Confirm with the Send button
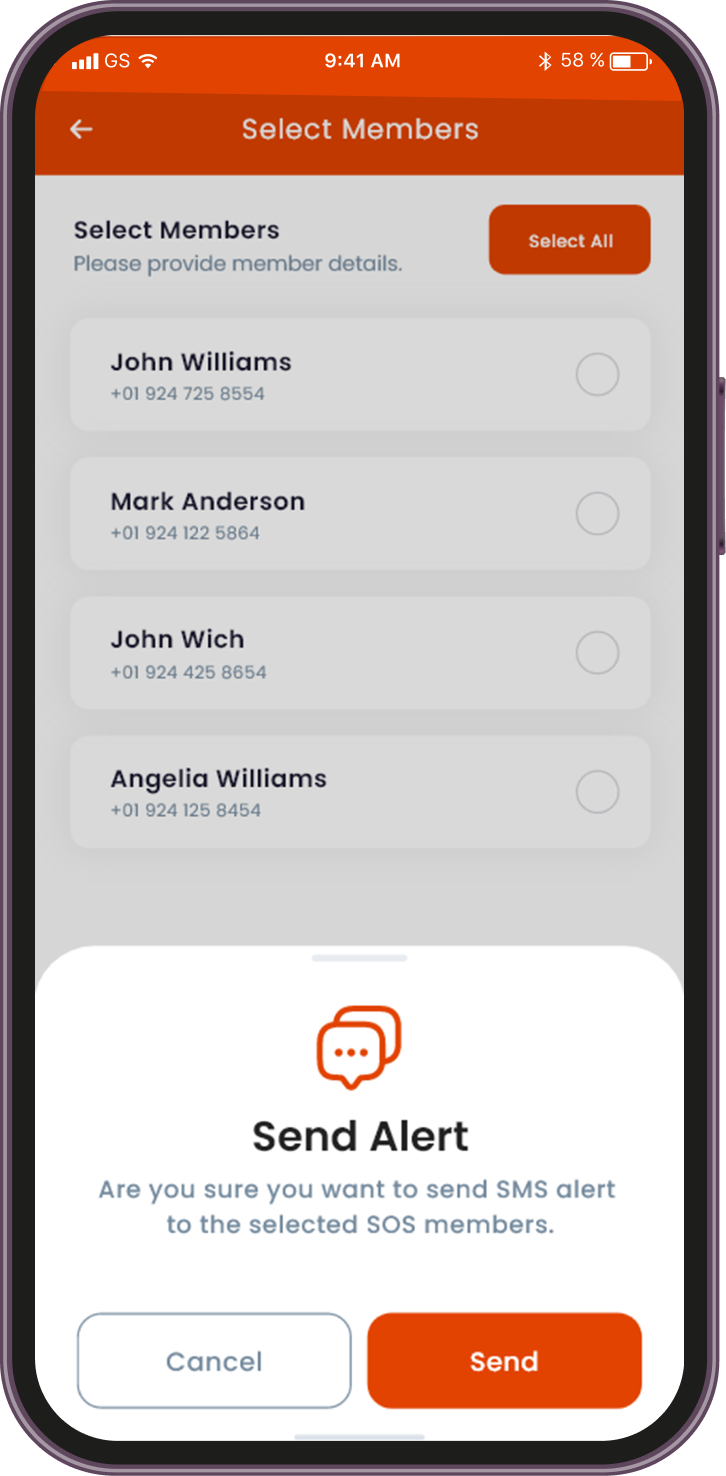 [504, 1361]
